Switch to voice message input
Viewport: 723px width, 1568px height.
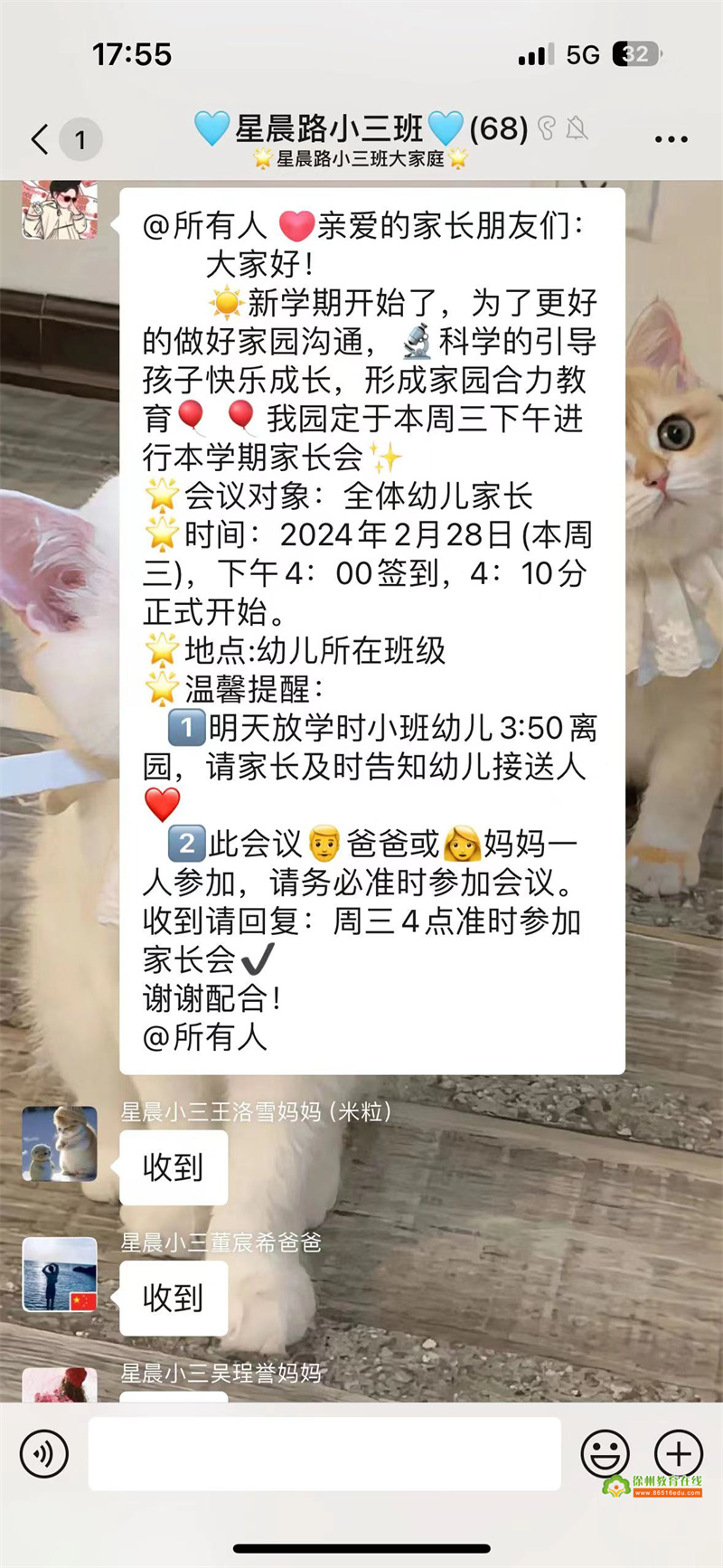point(43,1453)
